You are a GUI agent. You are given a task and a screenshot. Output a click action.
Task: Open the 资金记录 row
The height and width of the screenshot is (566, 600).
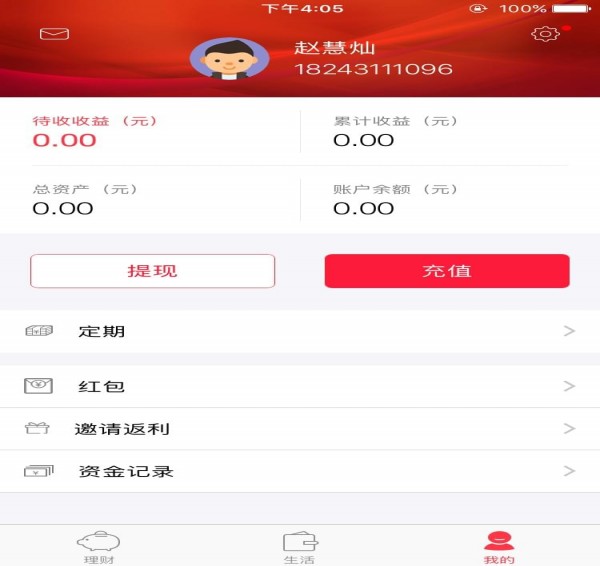click(300, 471)
